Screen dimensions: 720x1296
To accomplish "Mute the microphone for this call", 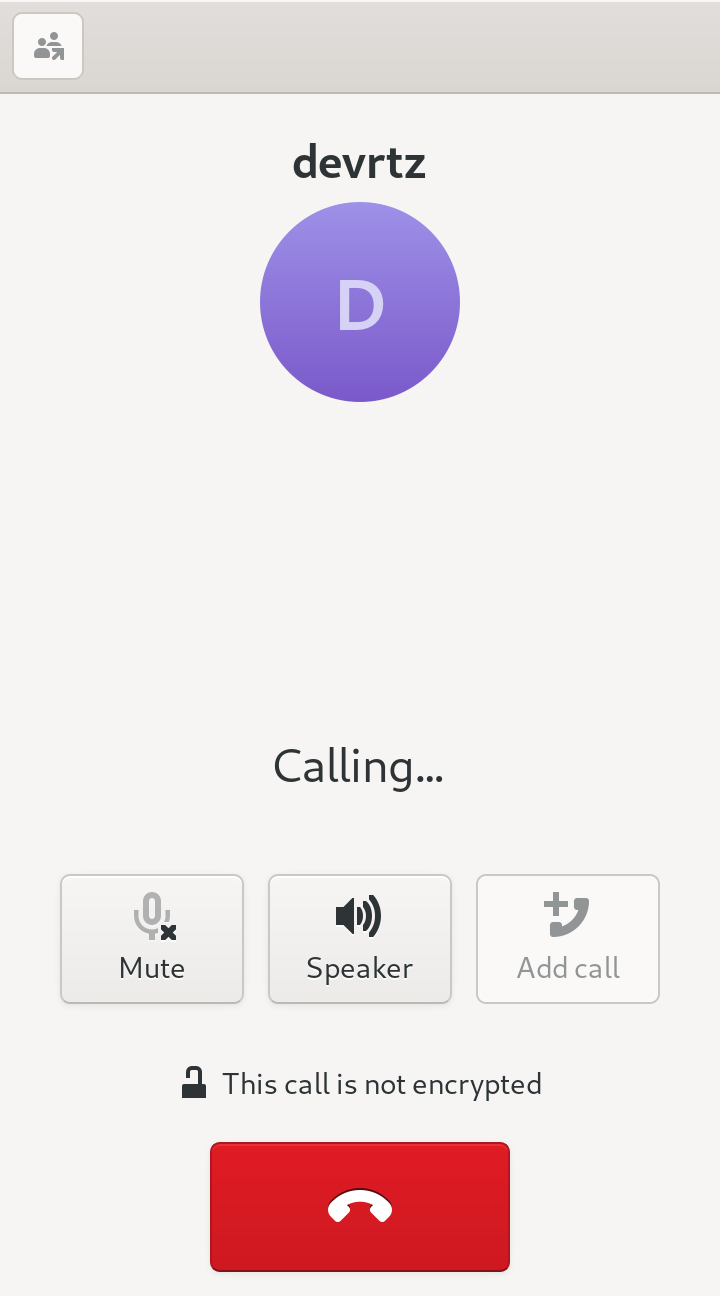I will pos(152,938).
